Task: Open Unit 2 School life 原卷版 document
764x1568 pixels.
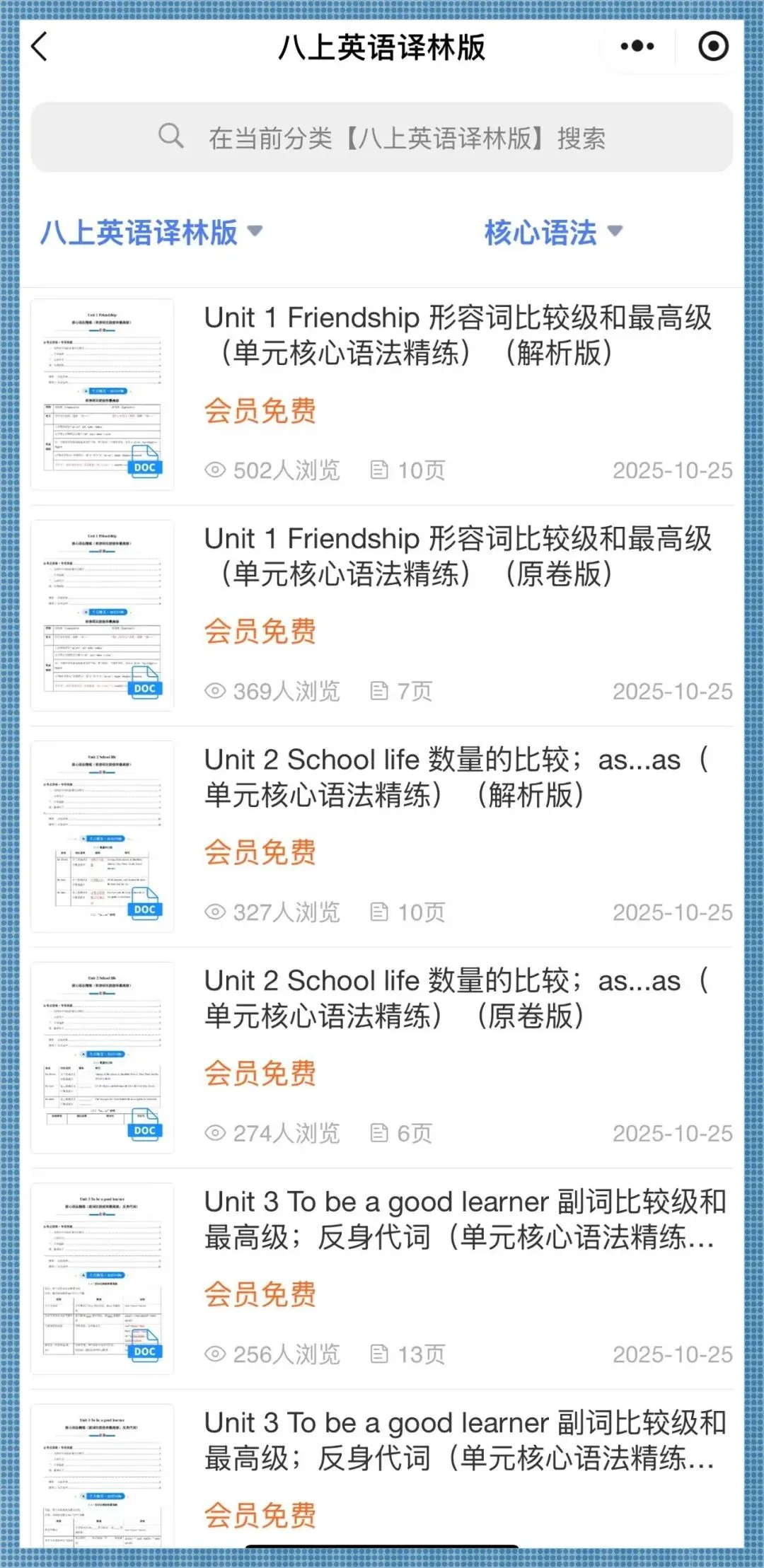Action: coord(382,1057)
